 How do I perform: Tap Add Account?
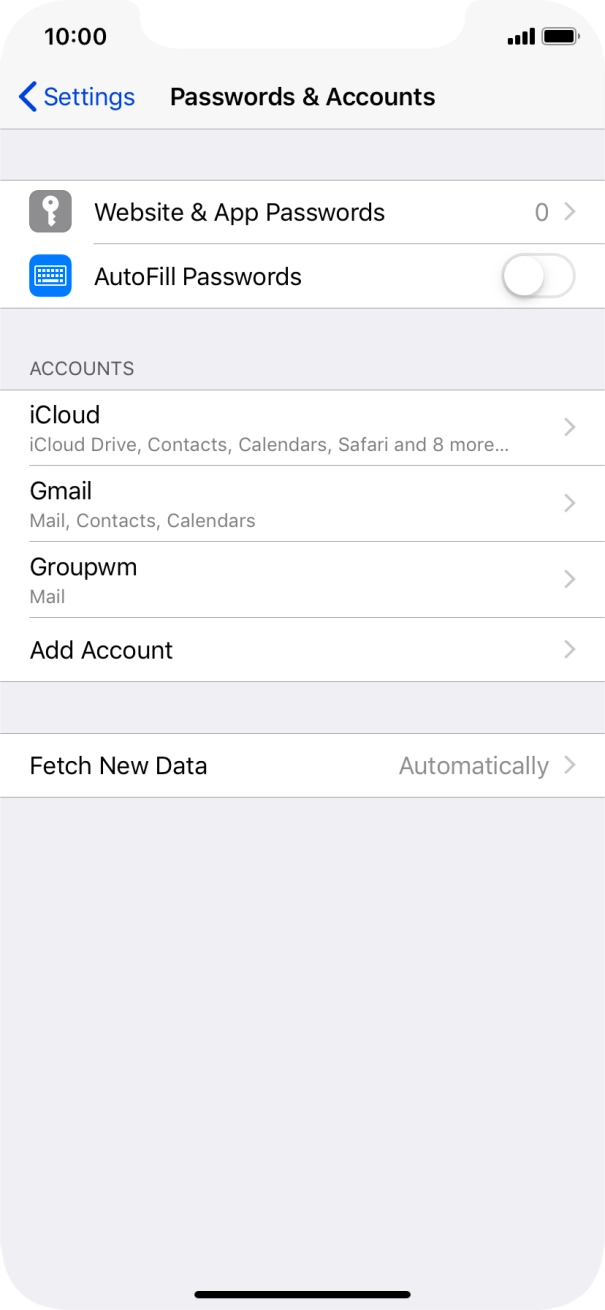pos(302,650)
